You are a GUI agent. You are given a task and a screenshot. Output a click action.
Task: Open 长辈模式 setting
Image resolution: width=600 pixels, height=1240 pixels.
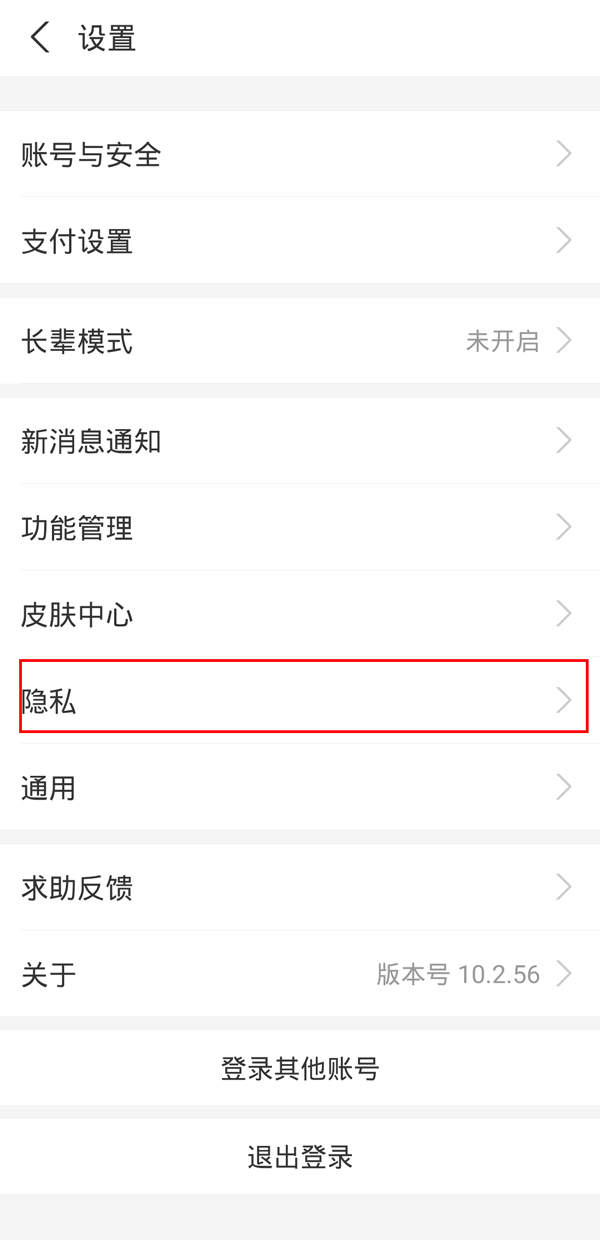click(300, 341)
